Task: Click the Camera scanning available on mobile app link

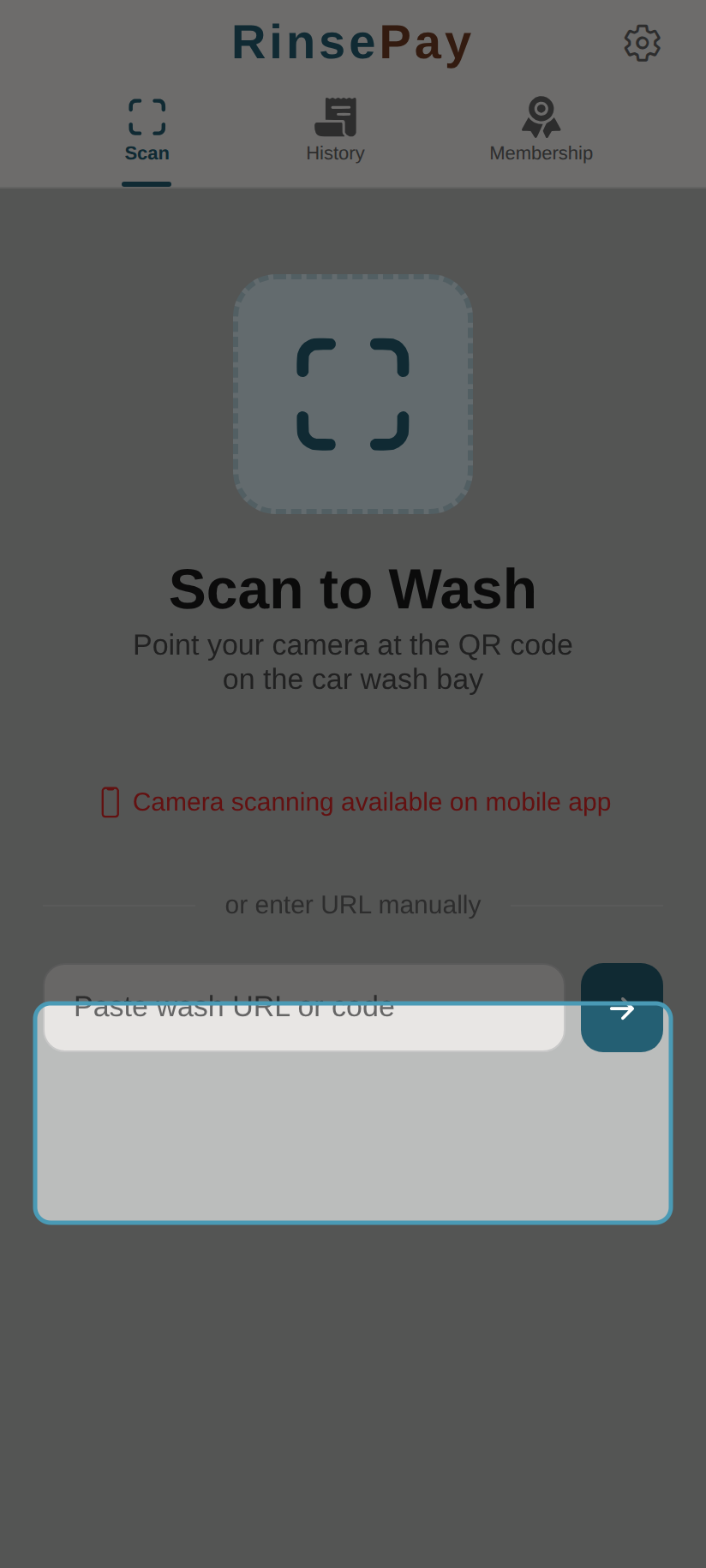Action: point(371,802)
